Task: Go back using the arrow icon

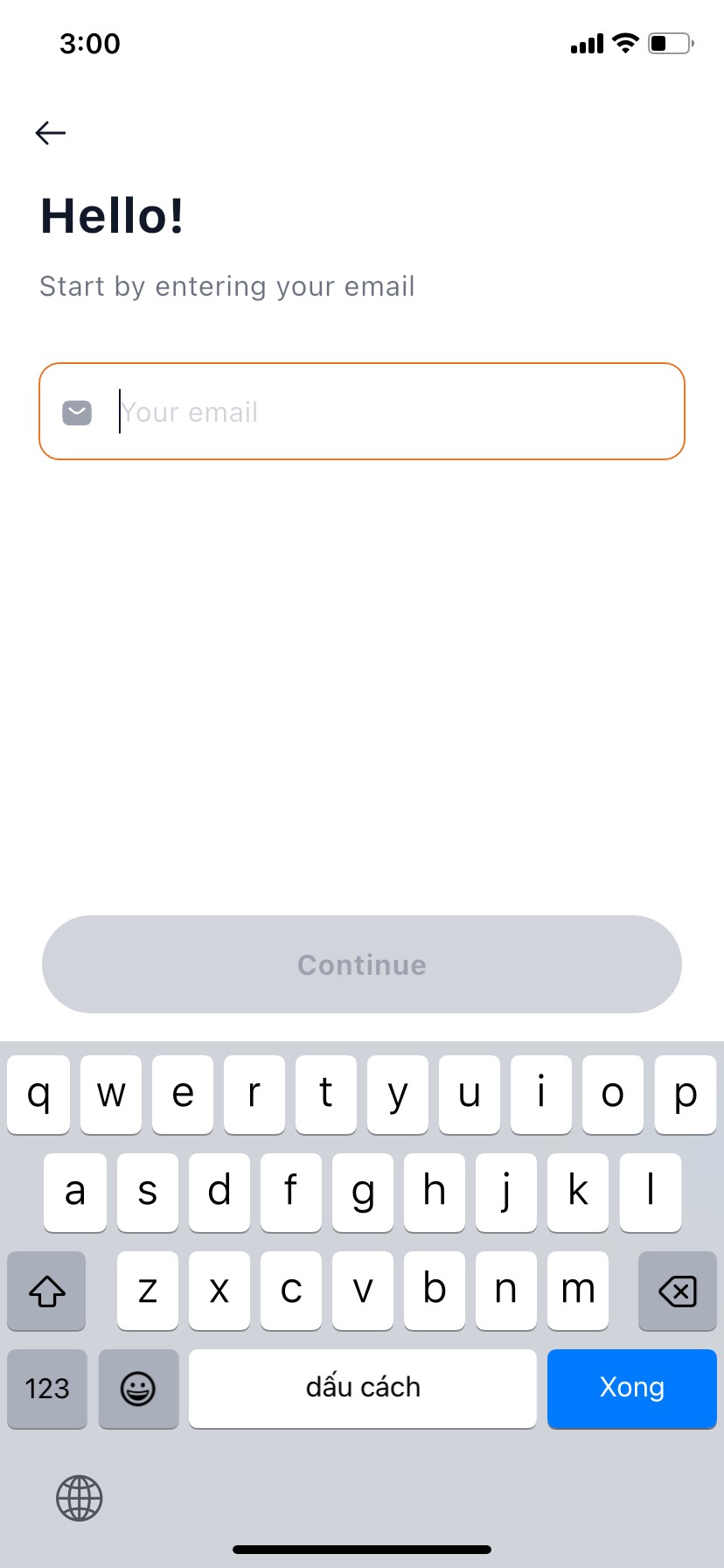Action: 51,133
